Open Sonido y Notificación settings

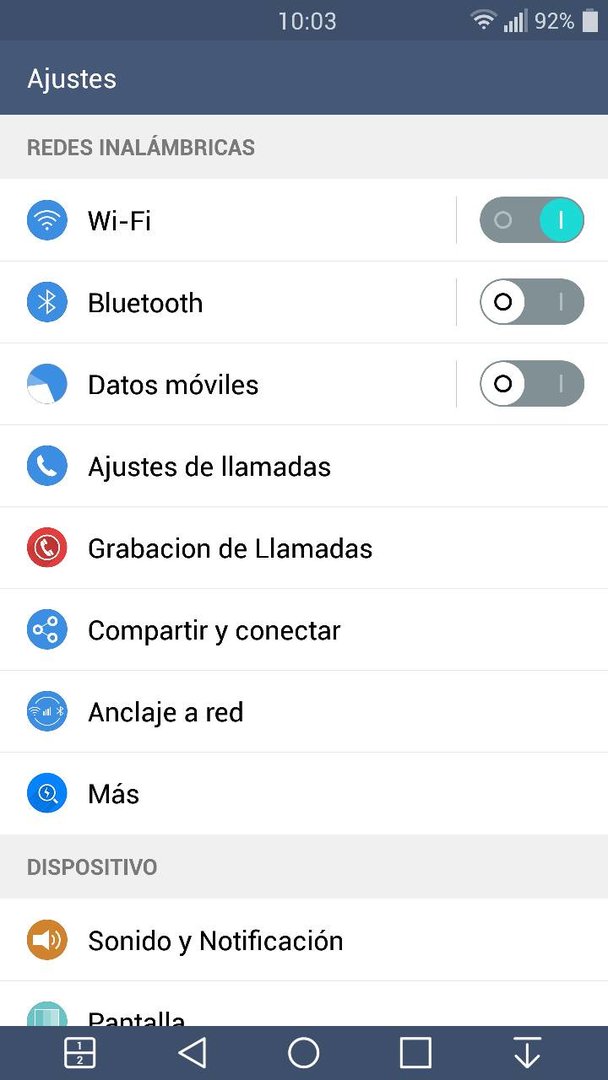304,940
